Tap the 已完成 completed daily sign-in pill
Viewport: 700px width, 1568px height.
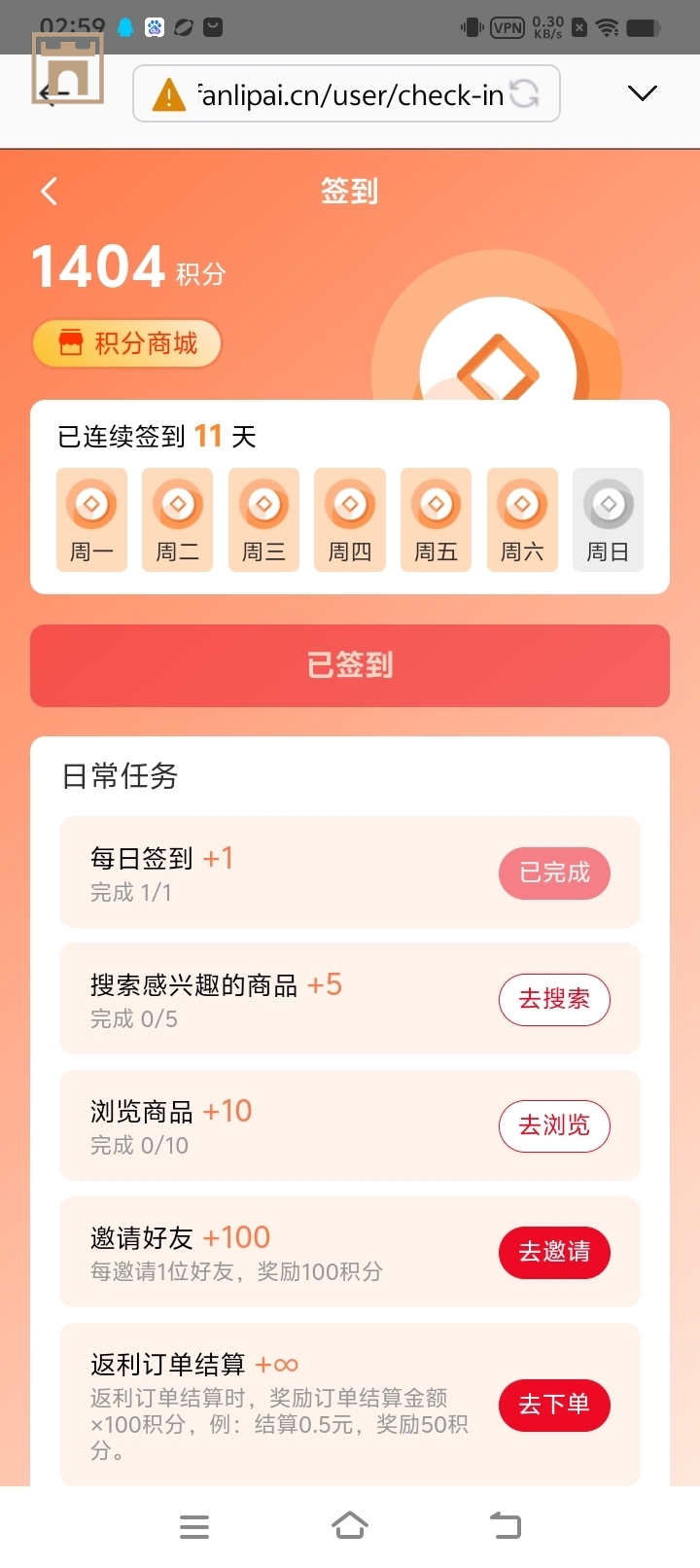tap(554, 873)
